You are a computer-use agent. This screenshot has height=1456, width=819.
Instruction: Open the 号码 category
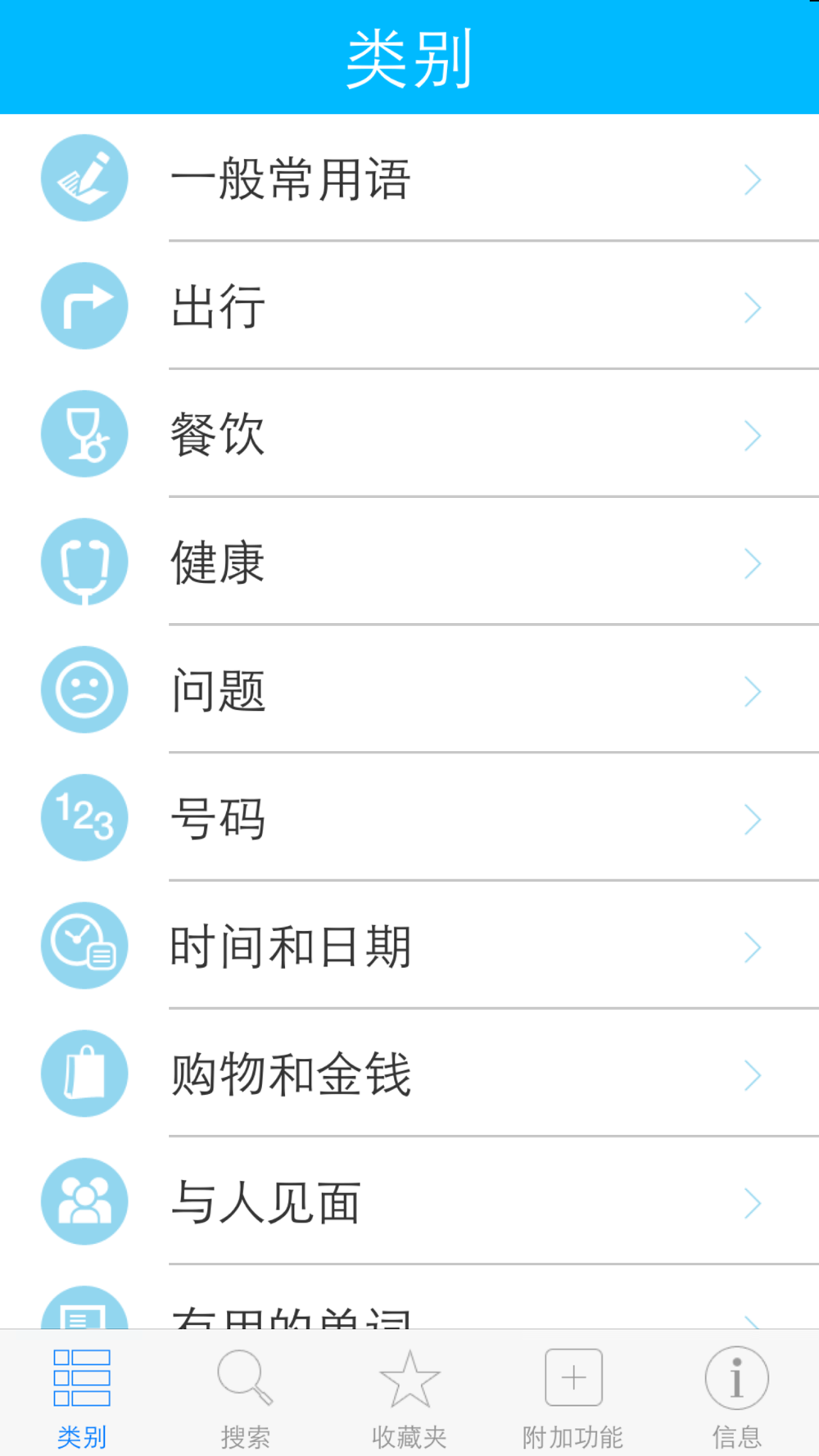click(409, 817)
